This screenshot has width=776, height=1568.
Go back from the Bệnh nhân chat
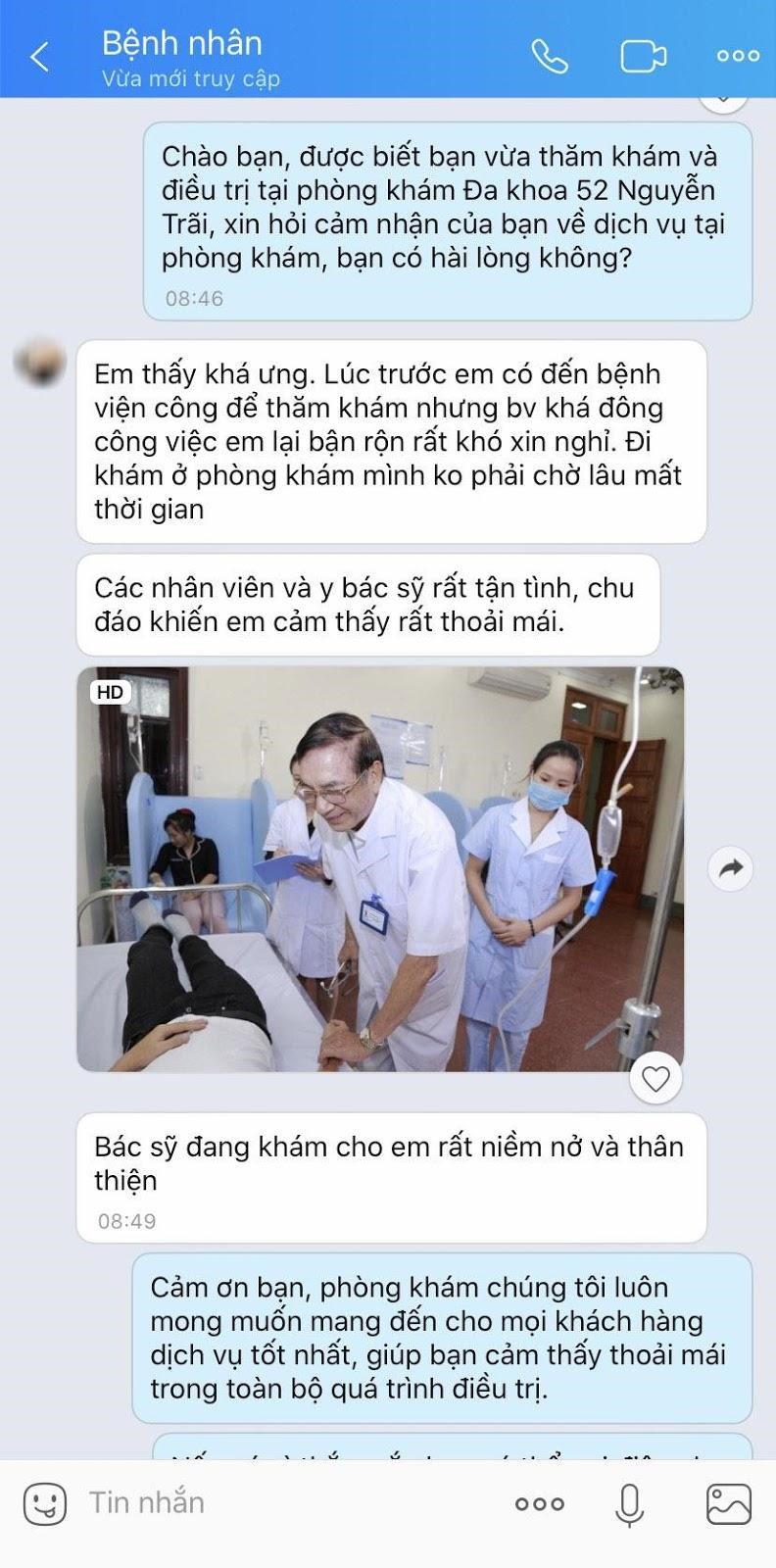[39, 56]
